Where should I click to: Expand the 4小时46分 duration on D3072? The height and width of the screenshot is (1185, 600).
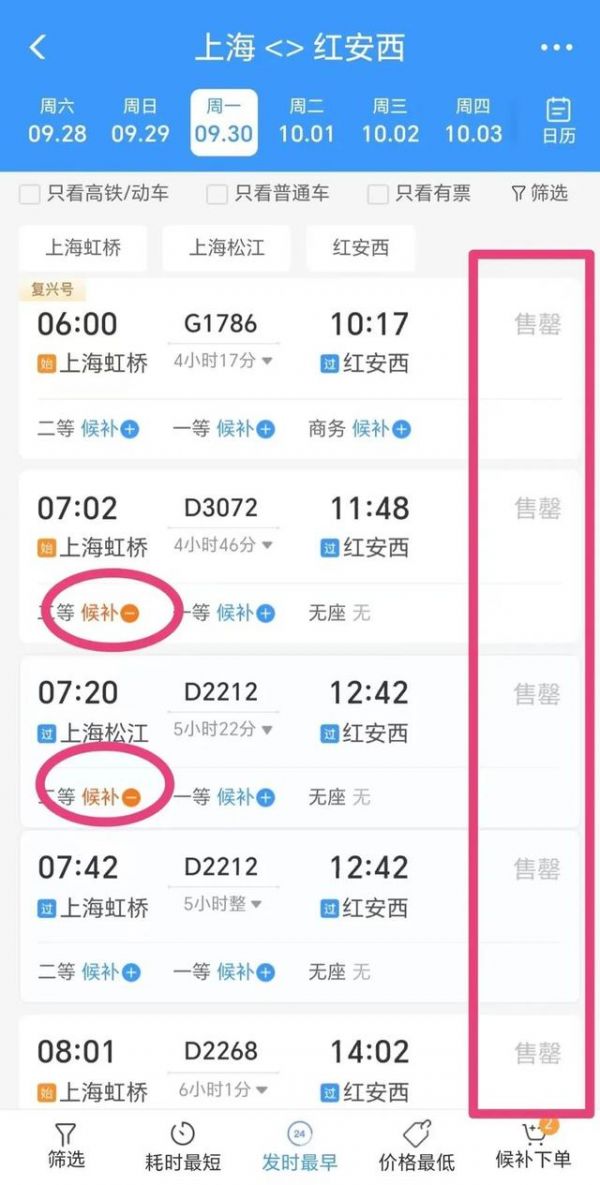point(222,545)
